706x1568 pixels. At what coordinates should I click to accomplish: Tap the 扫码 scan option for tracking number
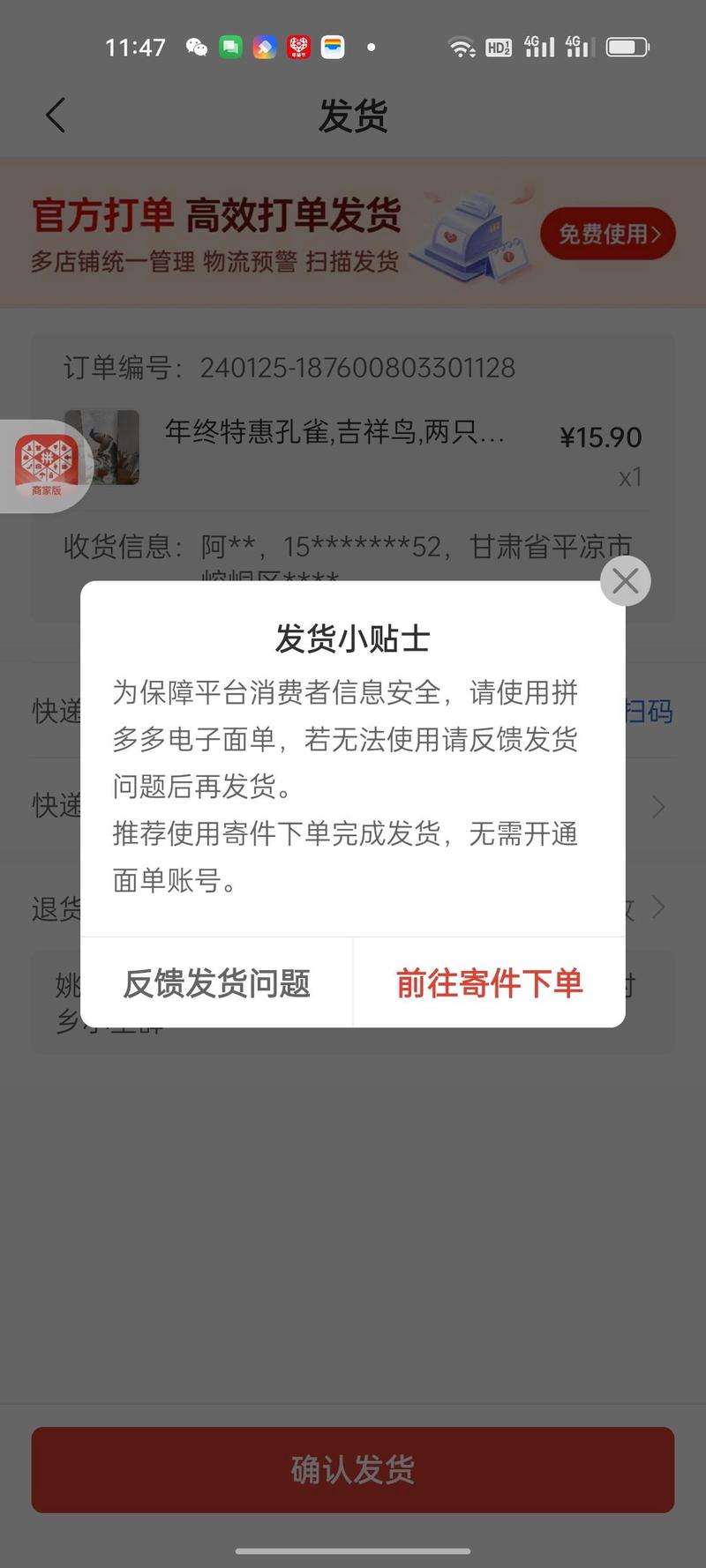[652, 712]
